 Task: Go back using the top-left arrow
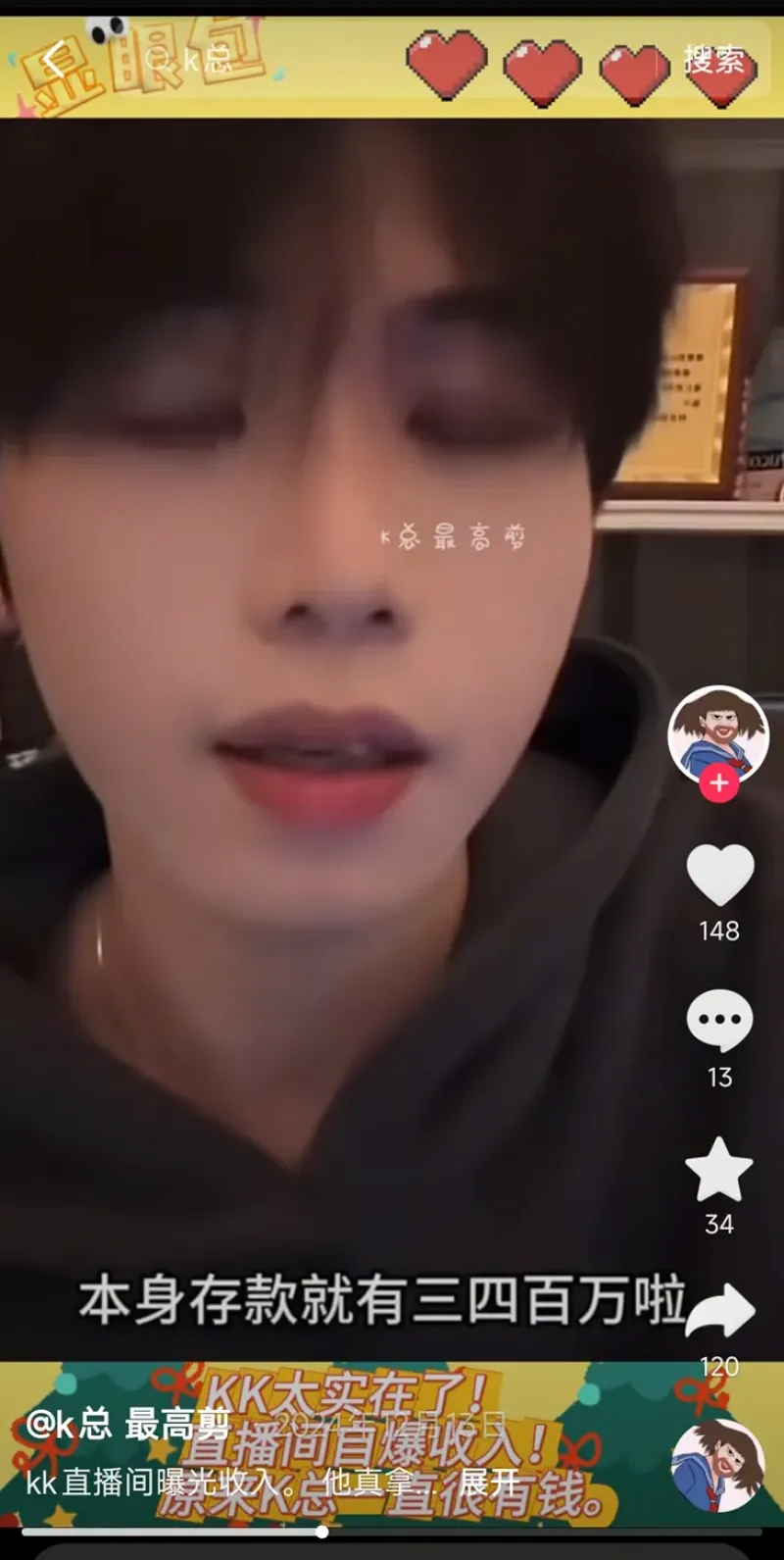(56, 62)
